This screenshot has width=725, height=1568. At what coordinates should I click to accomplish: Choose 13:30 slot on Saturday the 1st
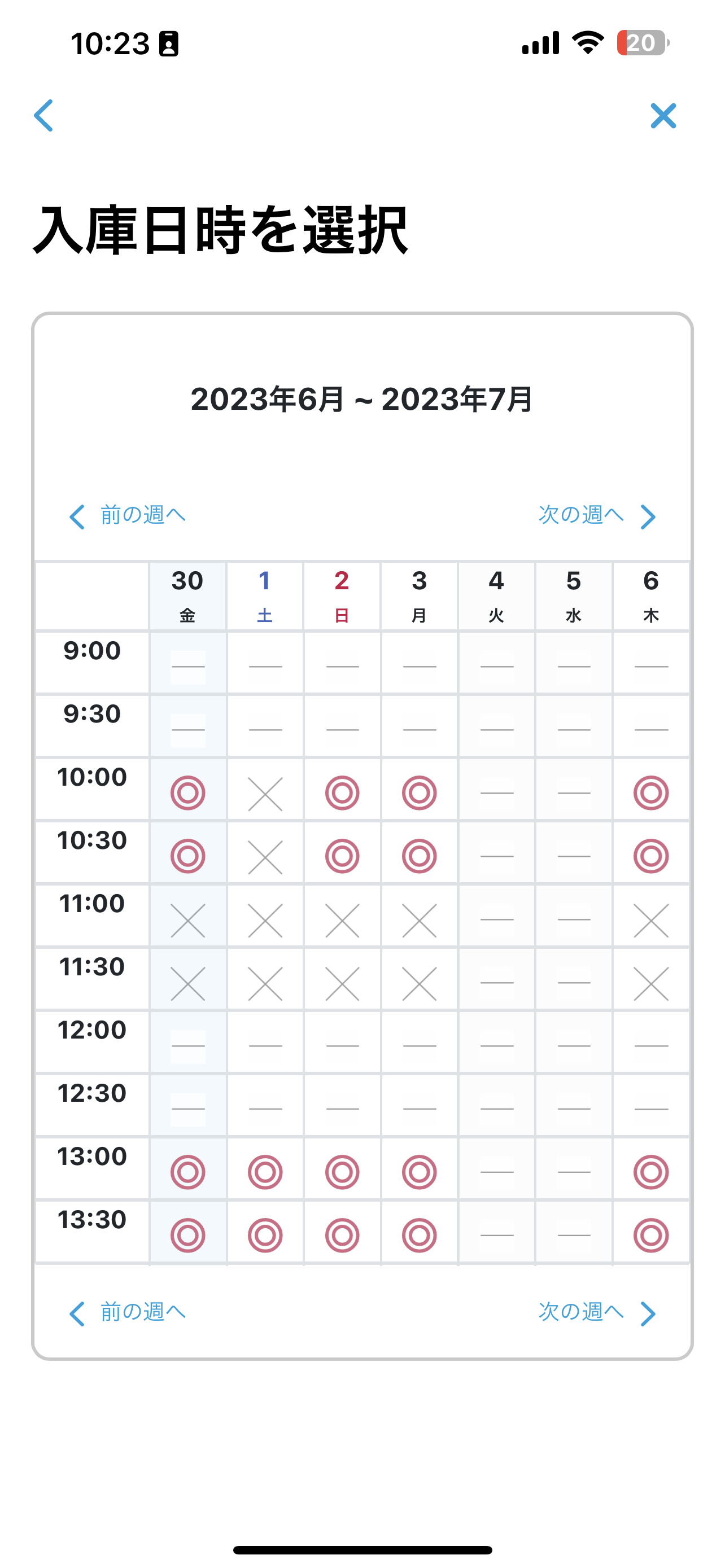click(265, 1235)
